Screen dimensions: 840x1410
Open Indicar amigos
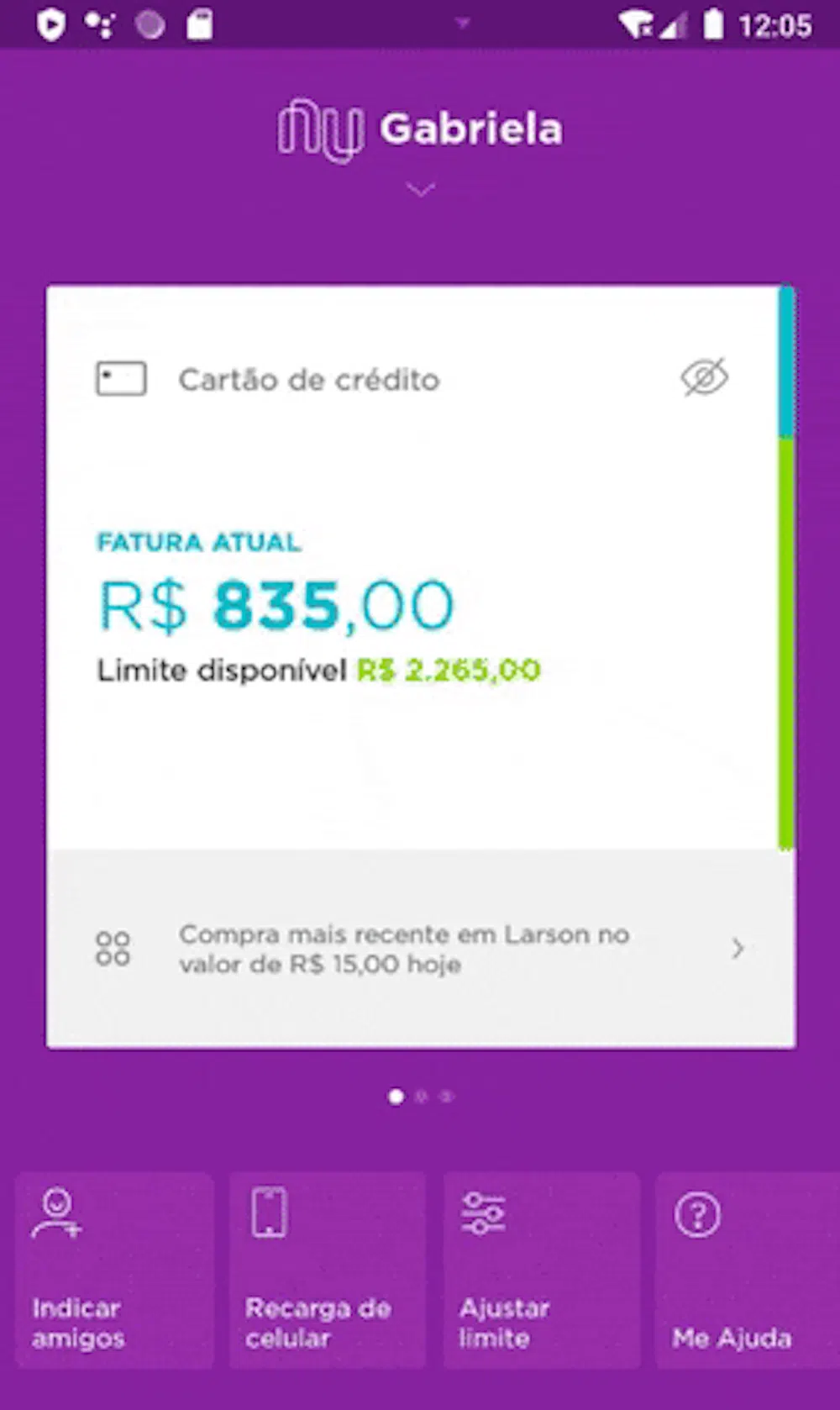pyautogui.click(x=113, y=1271)
